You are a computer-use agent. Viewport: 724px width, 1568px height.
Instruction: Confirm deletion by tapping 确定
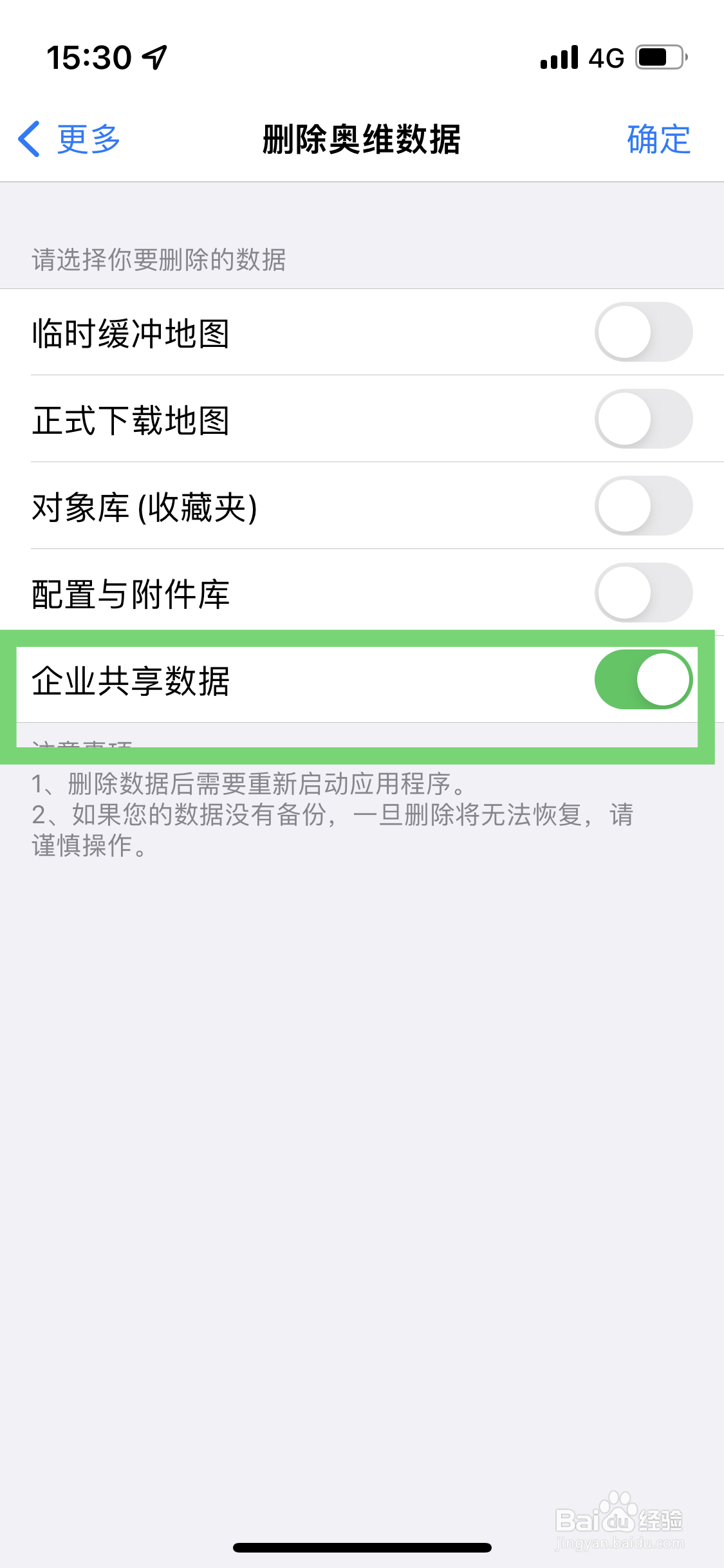click(657, 140)
